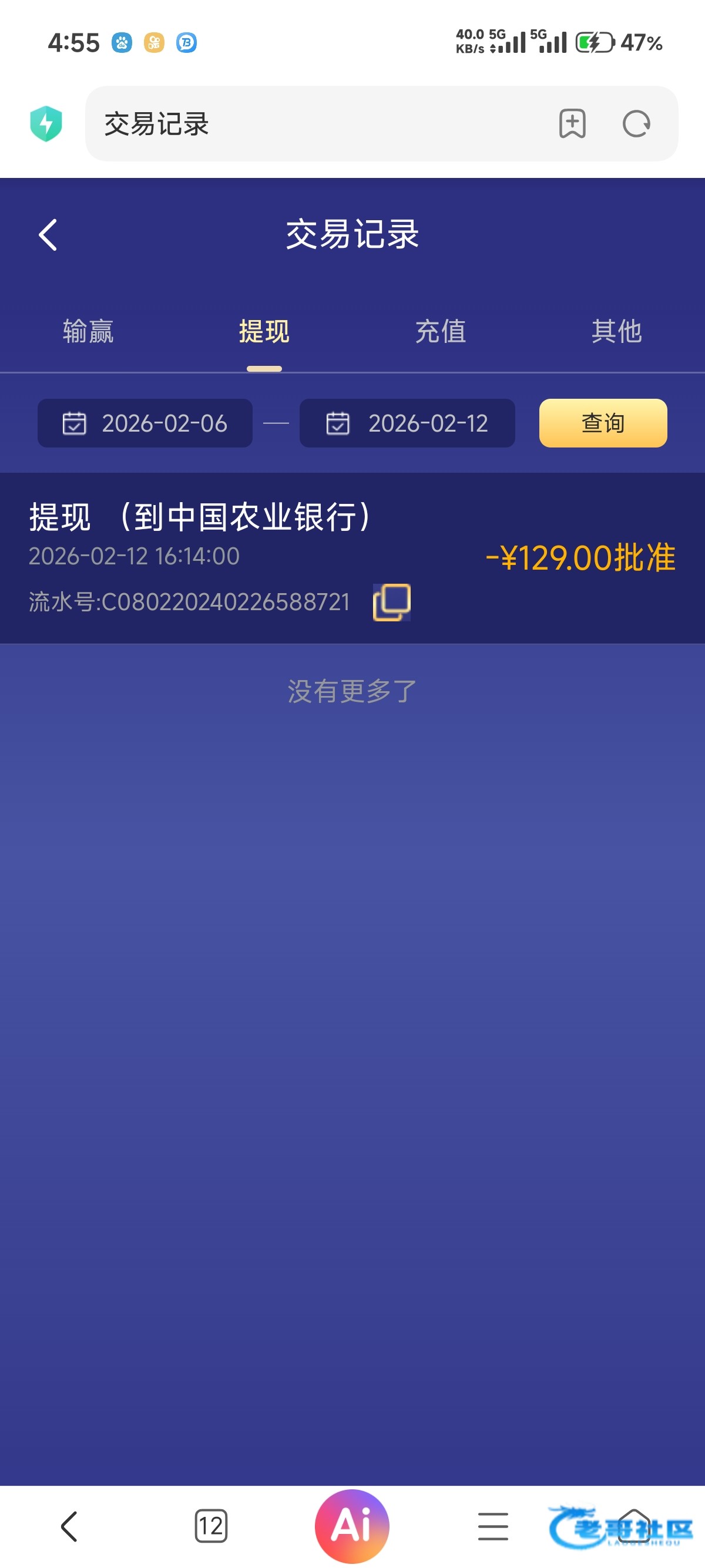The width and height of the screenshot is (705, 1568).
Task: Go back from the 交易记录 page
Action: pyautogui.click(x=48, y=235)
